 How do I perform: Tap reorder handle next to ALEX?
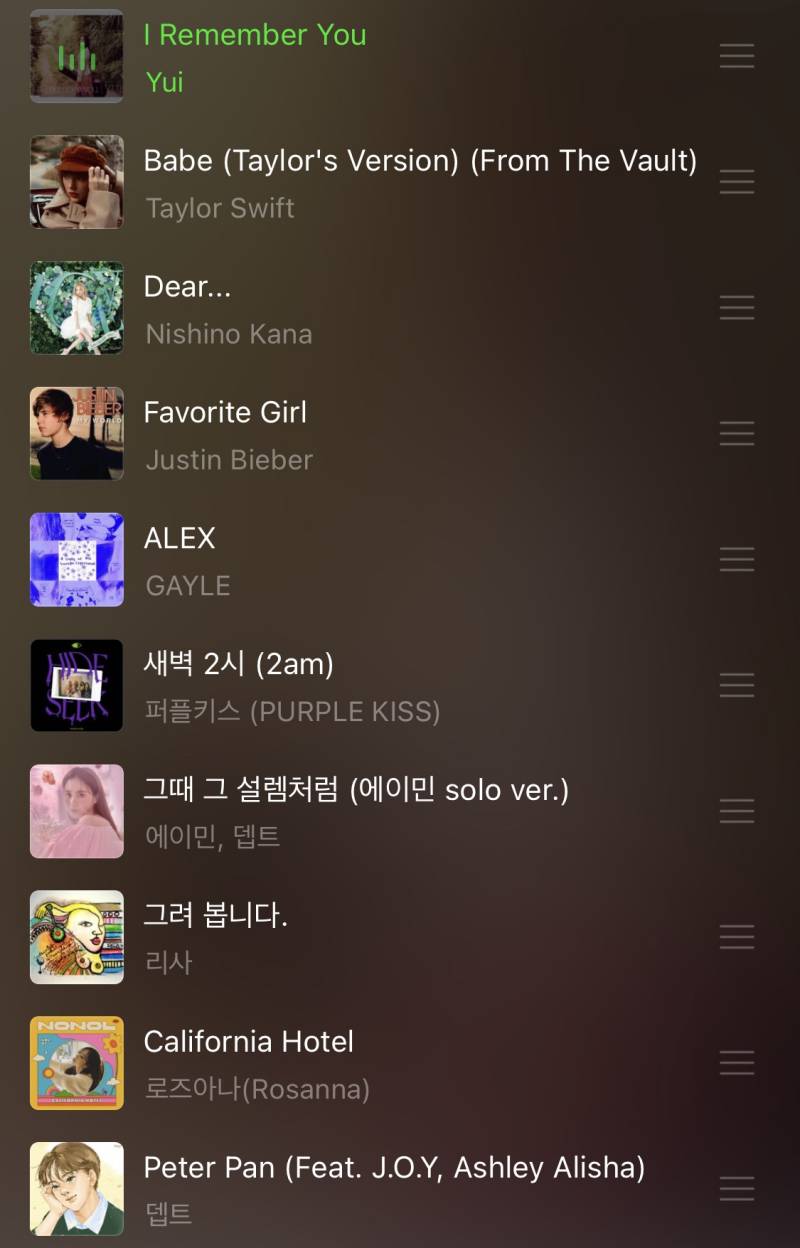[737, 559]
